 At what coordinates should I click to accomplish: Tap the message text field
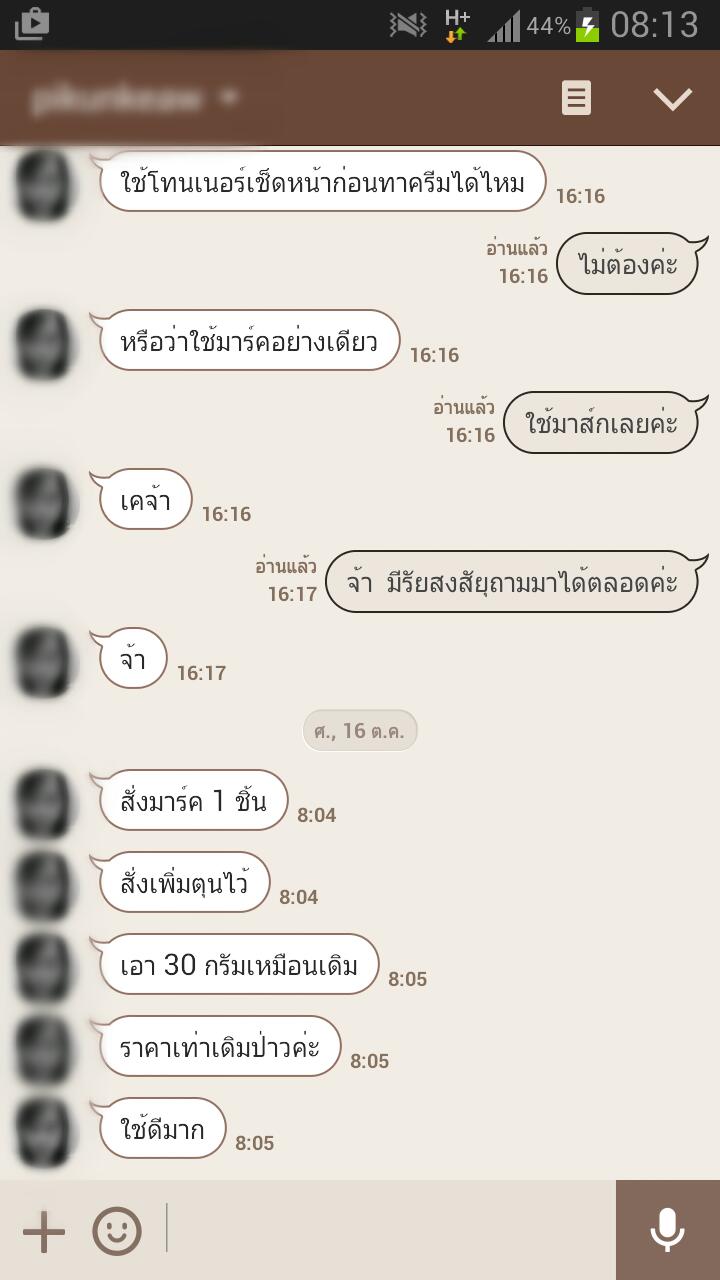tap(388, 1229)
